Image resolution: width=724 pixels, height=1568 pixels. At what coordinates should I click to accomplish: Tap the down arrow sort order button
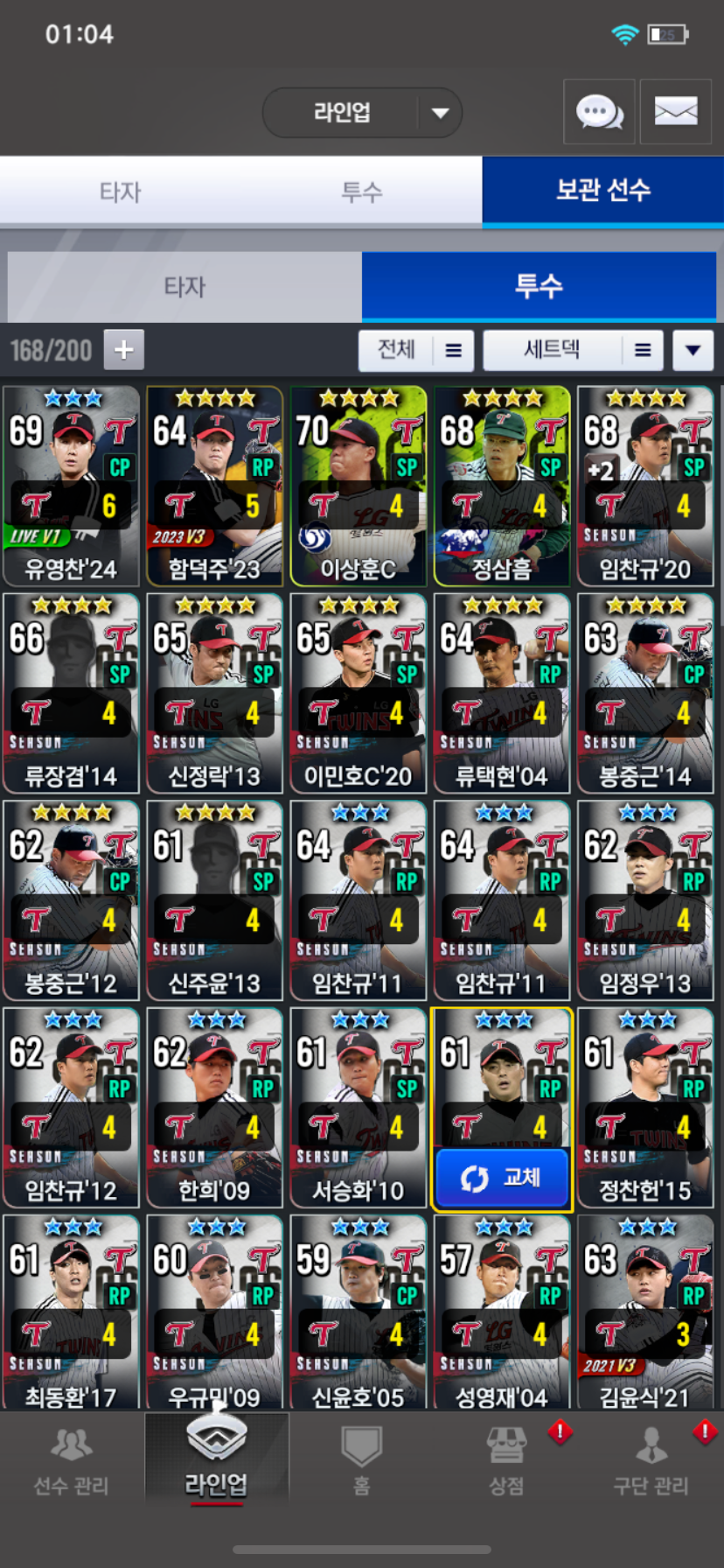pos(693,350)
